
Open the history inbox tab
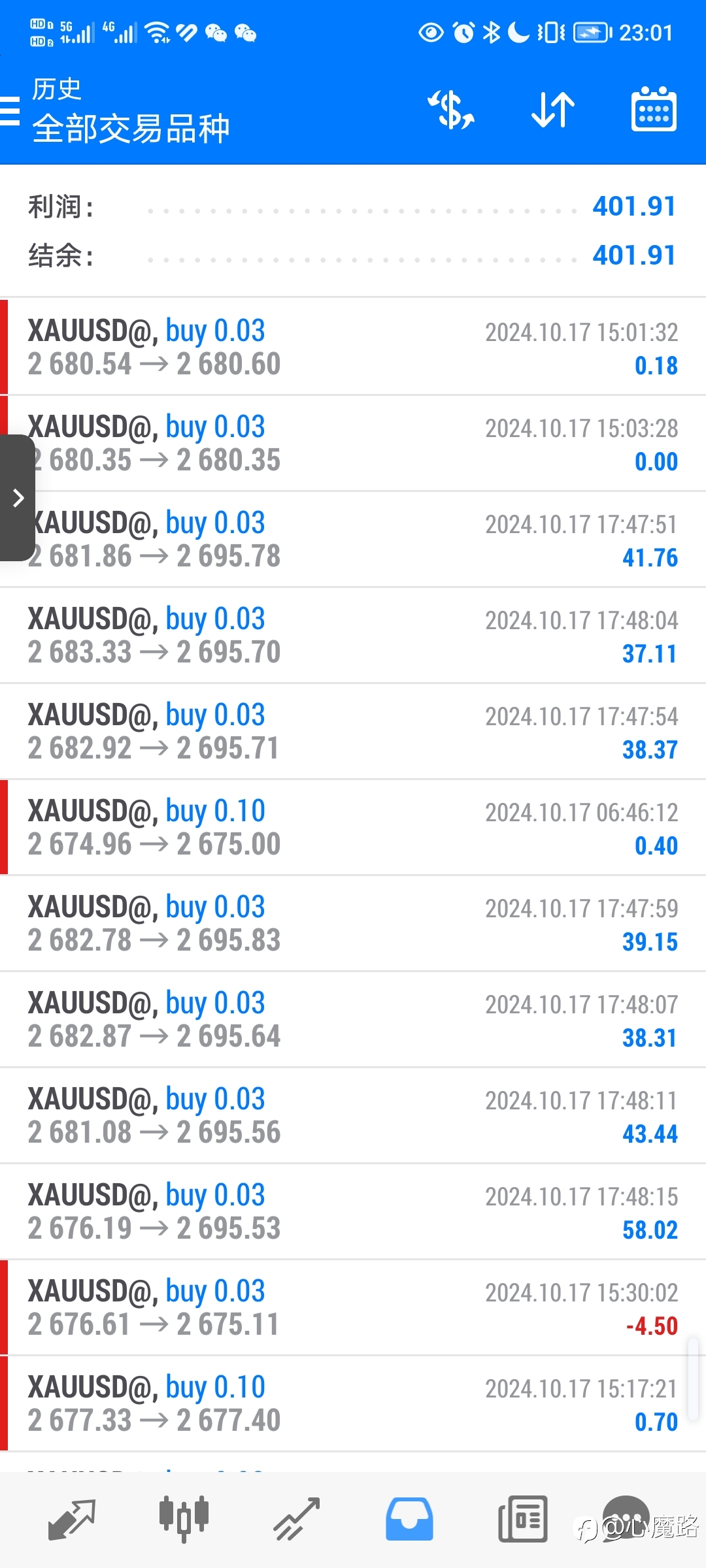(x=409, y=1520)
